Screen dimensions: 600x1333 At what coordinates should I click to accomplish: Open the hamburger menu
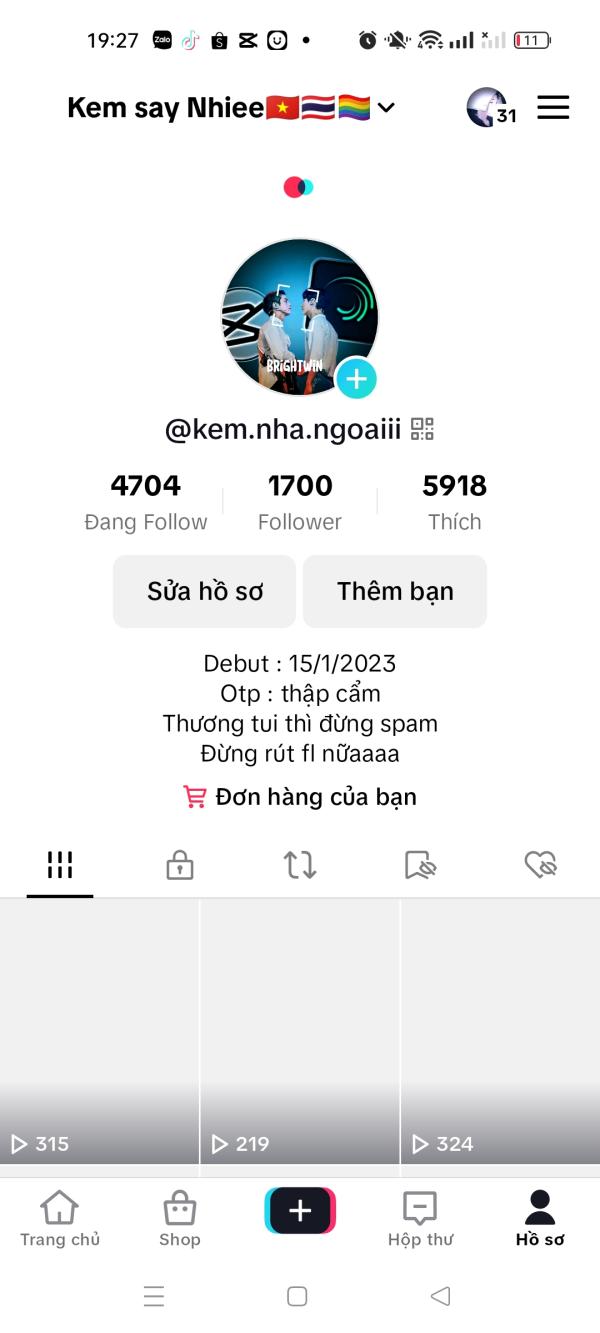pyautogui.click(x=553, y=108)
